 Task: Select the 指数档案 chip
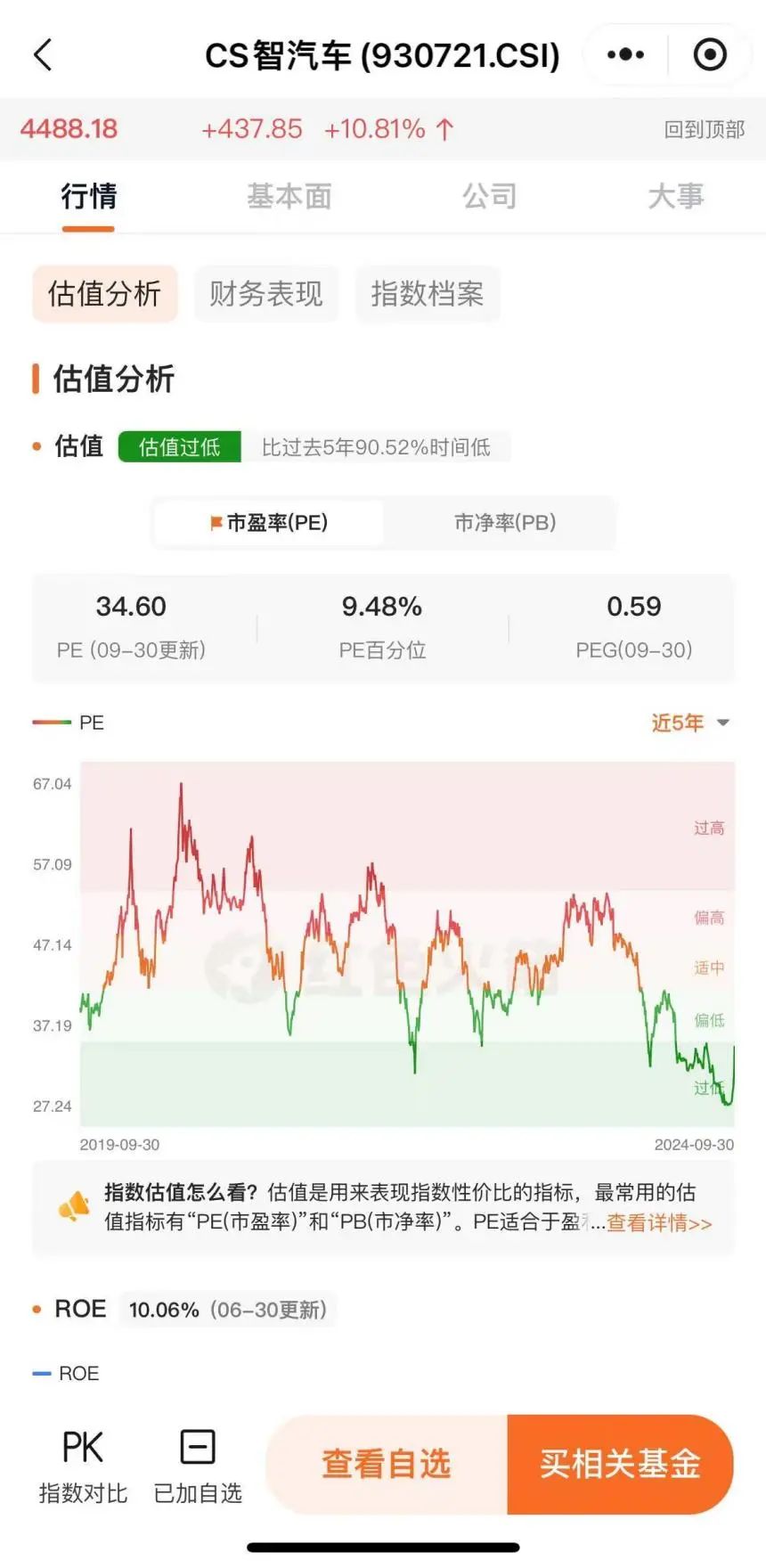(x=428, y=294)
